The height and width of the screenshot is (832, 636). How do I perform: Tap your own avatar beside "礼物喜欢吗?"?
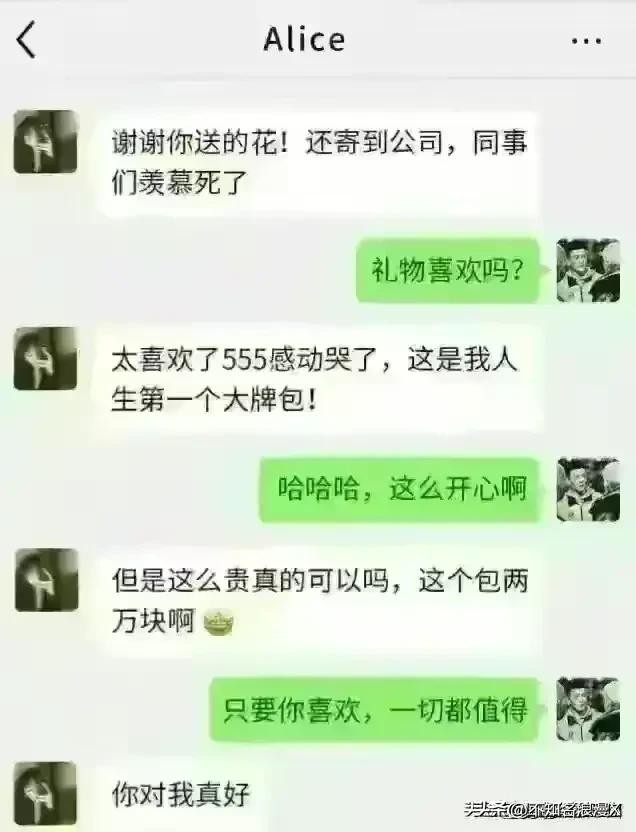[x=588, y=270]
